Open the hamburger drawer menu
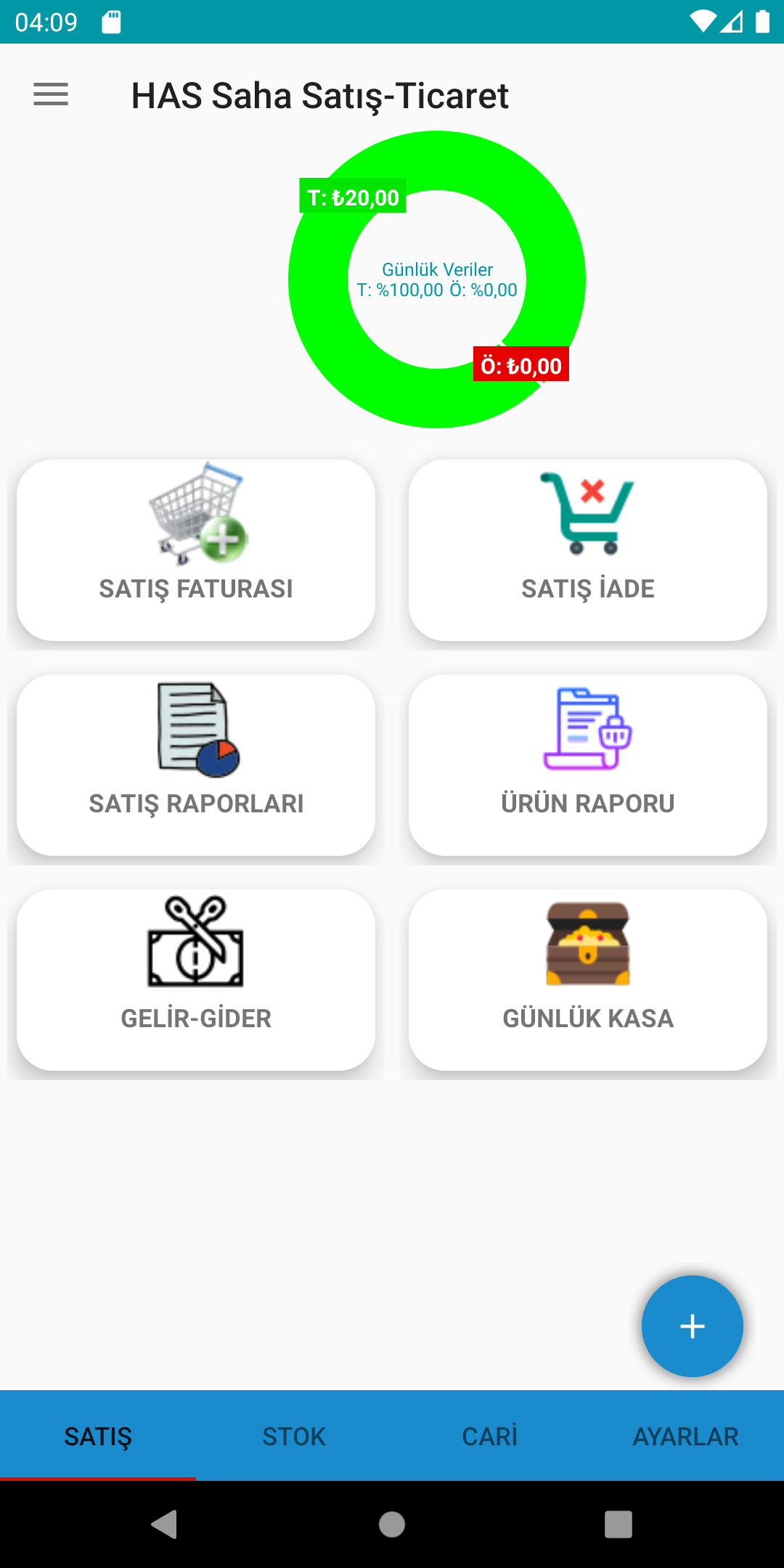 [x=51, y=95]
